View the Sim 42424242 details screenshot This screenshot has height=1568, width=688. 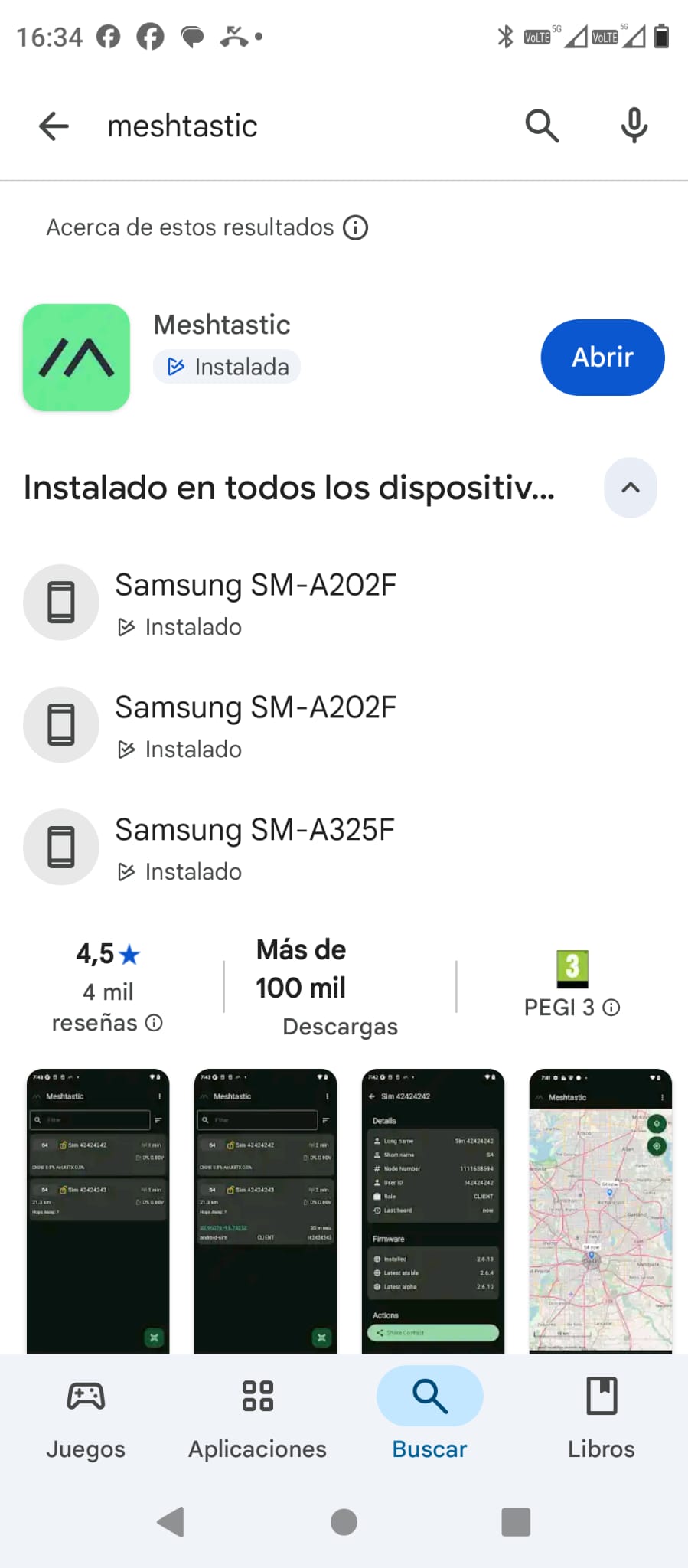point(432,1210)
